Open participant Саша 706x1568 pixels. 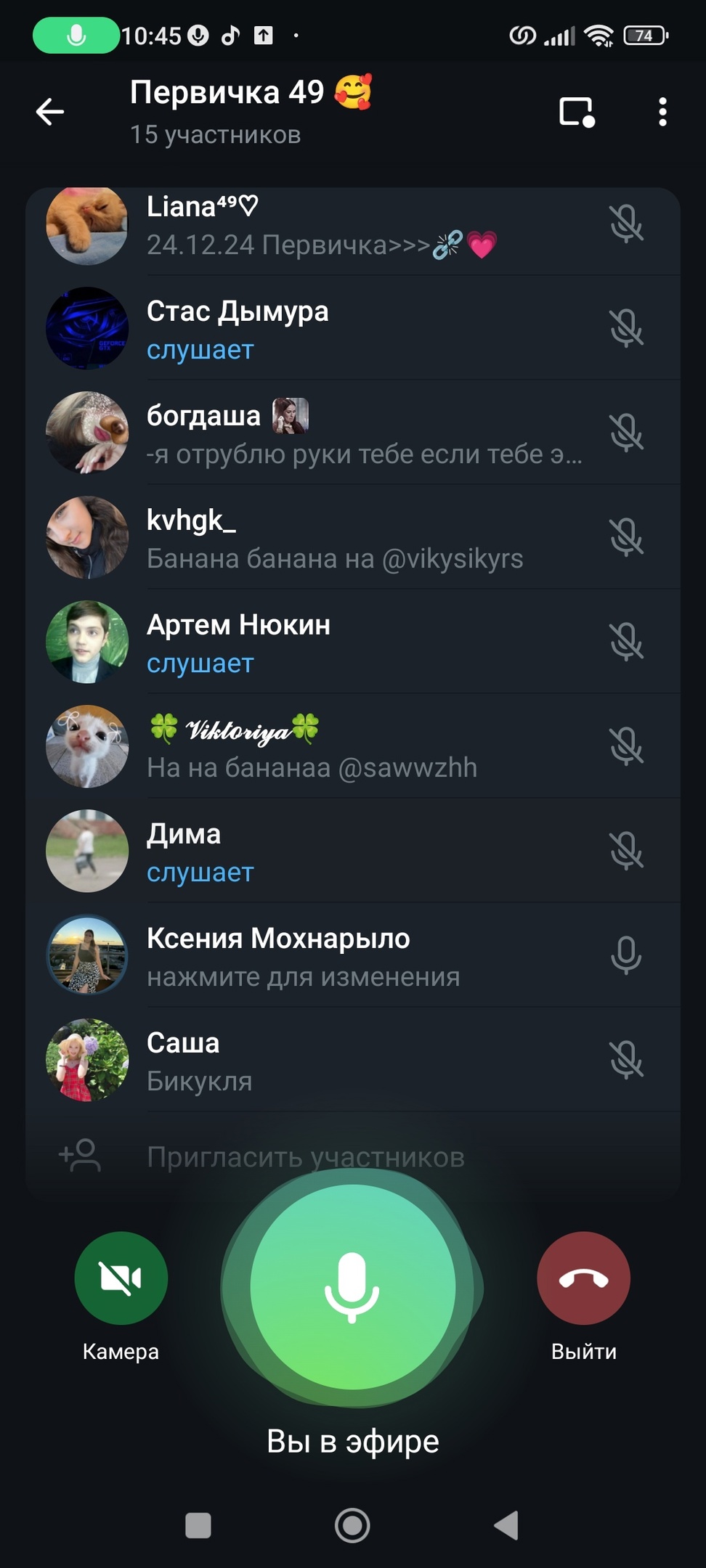click(353, 1060)
